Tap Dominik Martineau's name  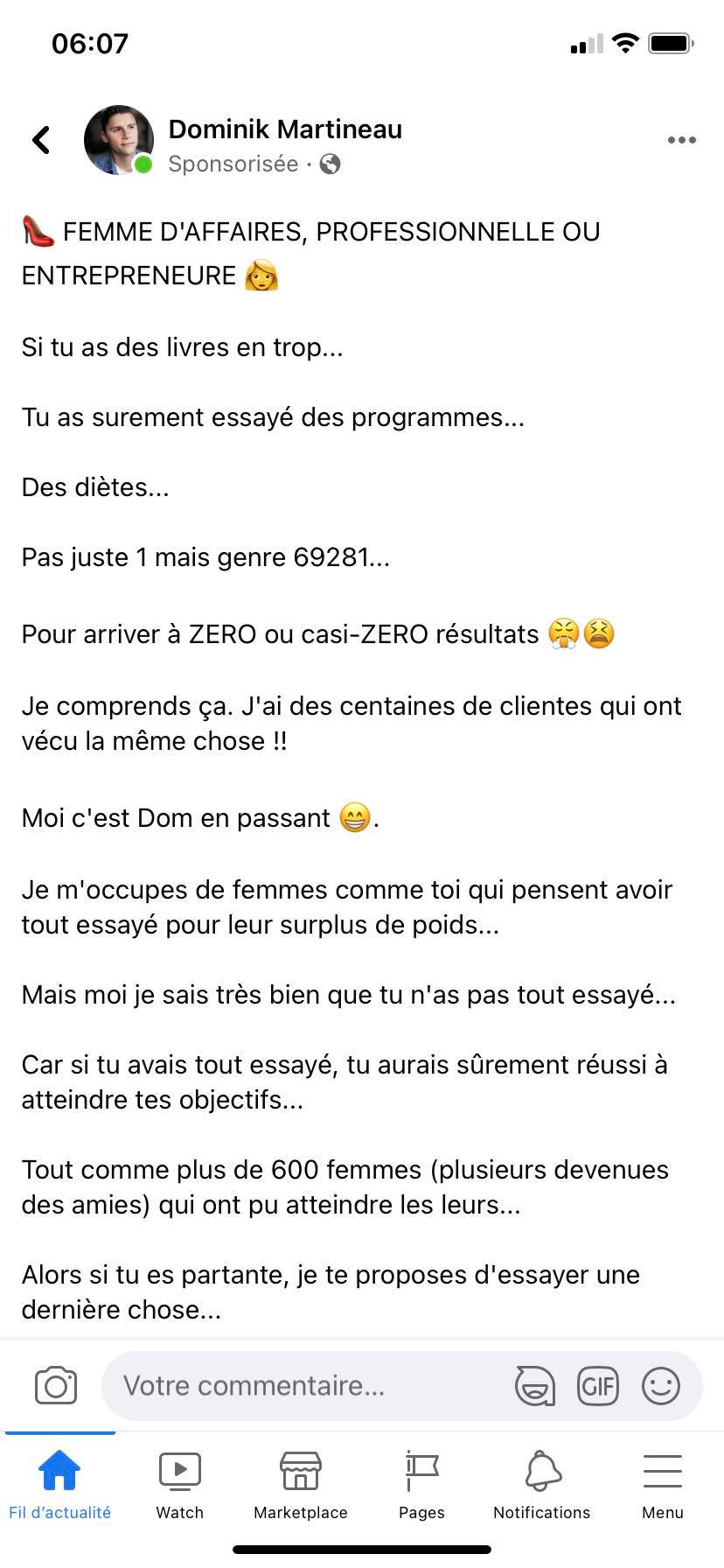285,129
